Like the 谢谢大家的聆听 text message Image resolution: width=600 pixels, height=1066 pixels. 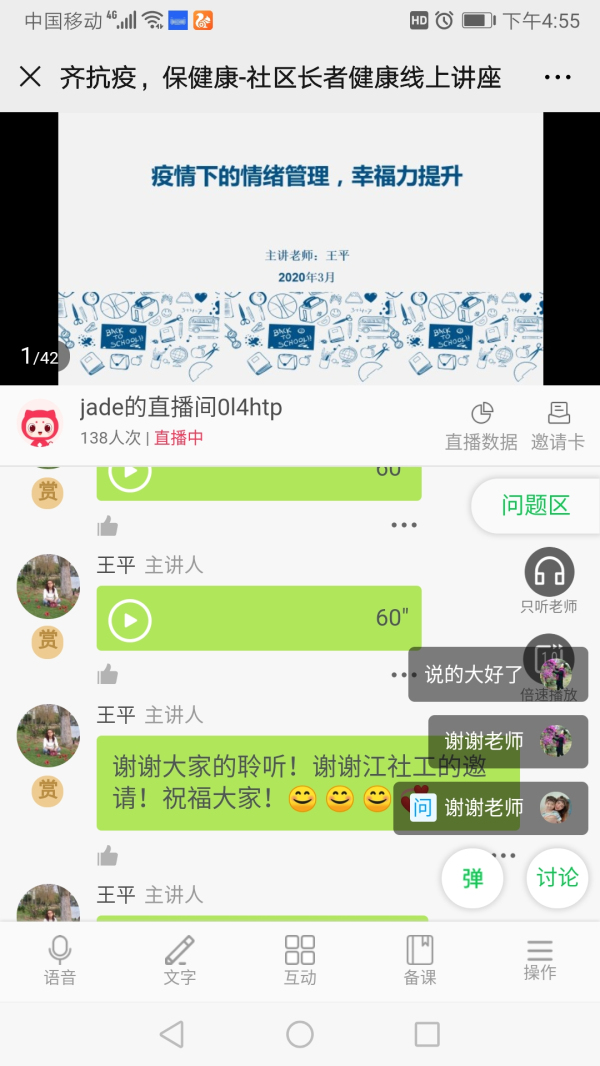(108, 855)
